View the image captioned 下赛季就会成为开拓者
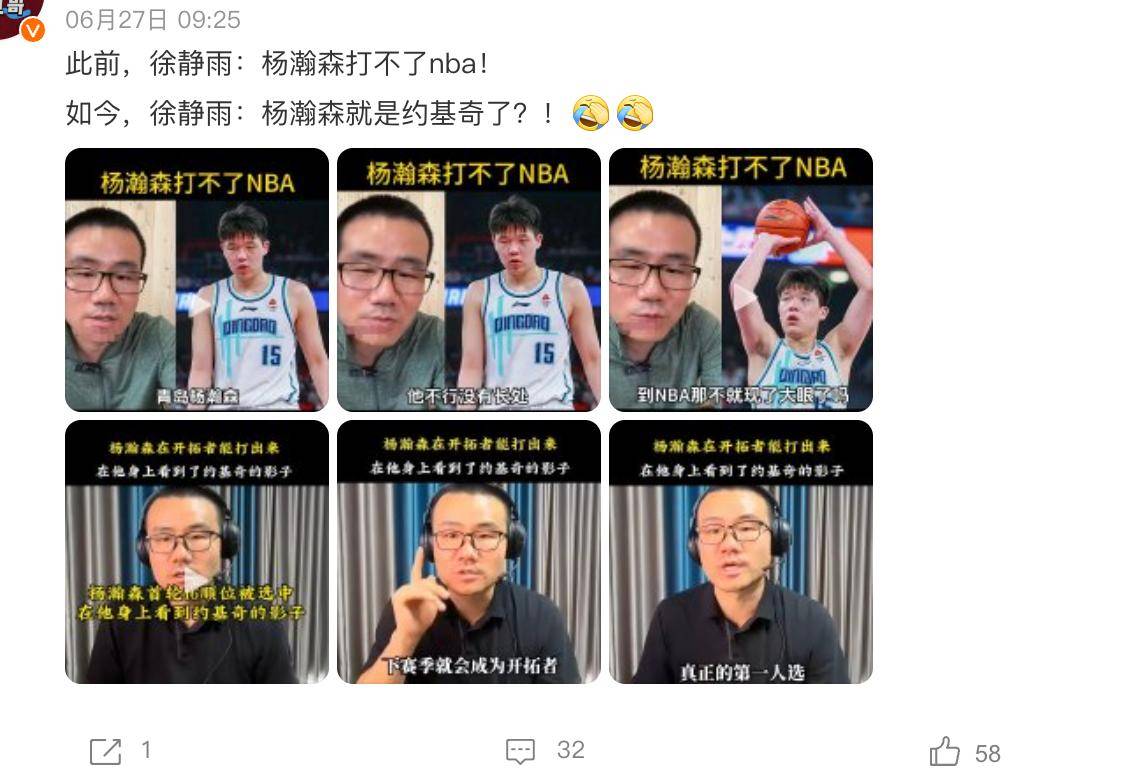Image resolution: width=1138 pixels, height=782 pixels. (x=469, y=552)
